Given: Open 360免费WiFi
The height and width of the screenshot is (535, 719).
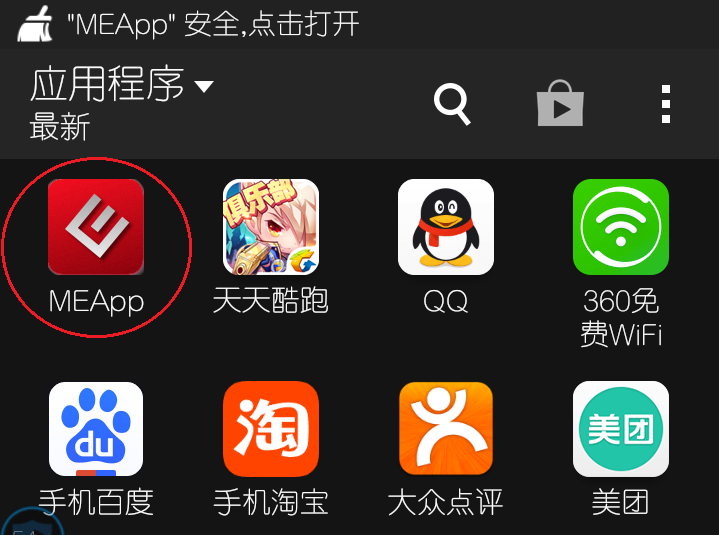Looking at the screenshot, I should coord(620,227).
